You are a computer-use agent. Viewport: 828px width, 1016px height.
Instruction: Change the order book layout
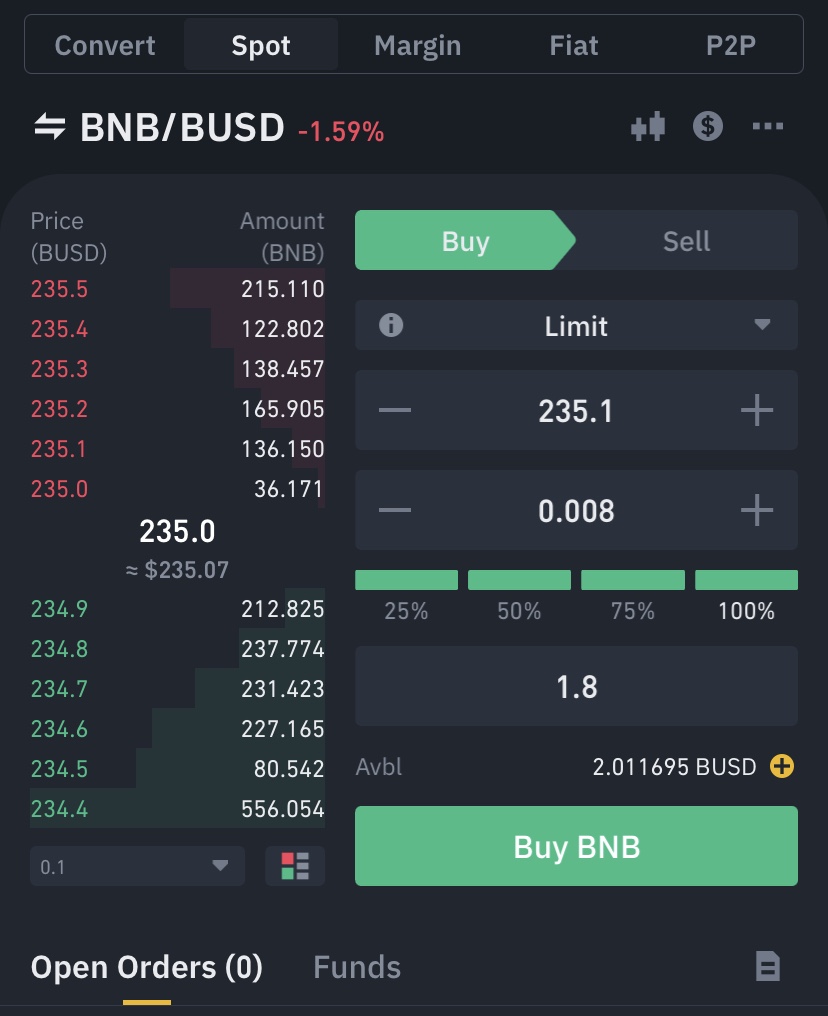[x=295, y=866]
